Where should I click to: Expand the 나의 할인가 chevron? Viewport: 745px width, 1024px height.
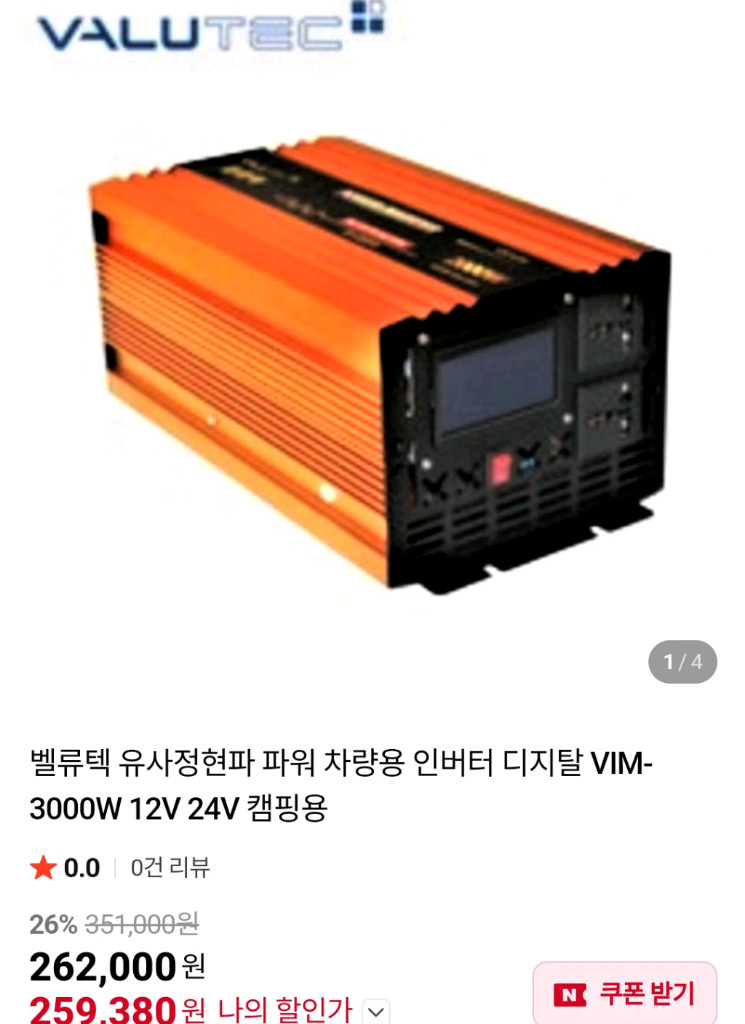tap(376, 1011)
